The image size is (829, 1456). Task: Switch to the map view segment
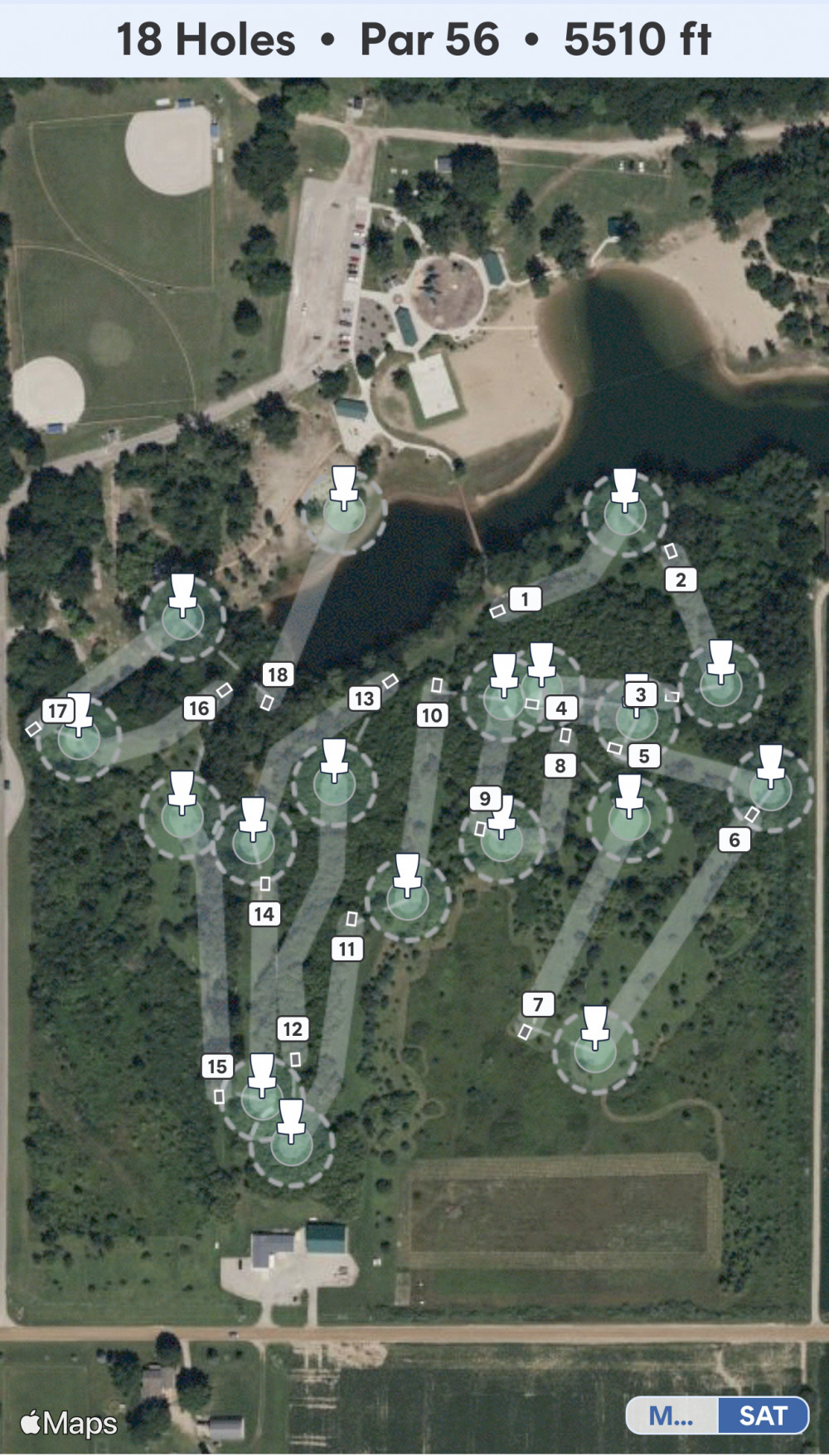pyautogui.click(x=671, y=1415)
